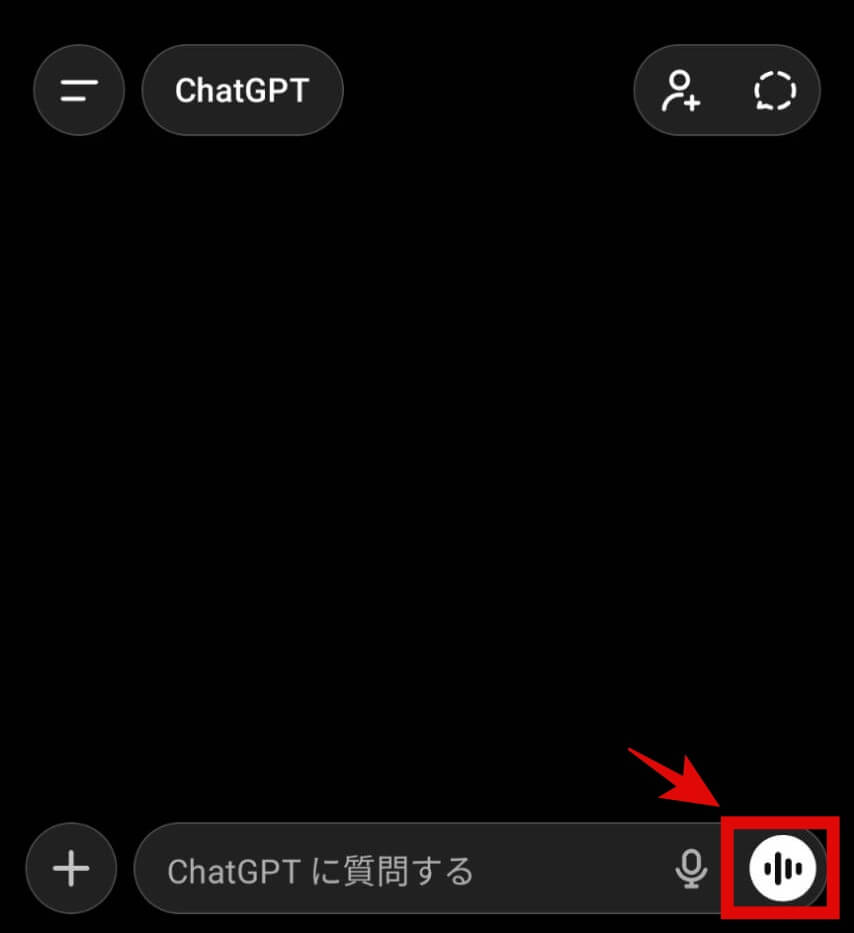
Task: Focus the ChatGPT に質問する message field
Action: coord(400,870)
